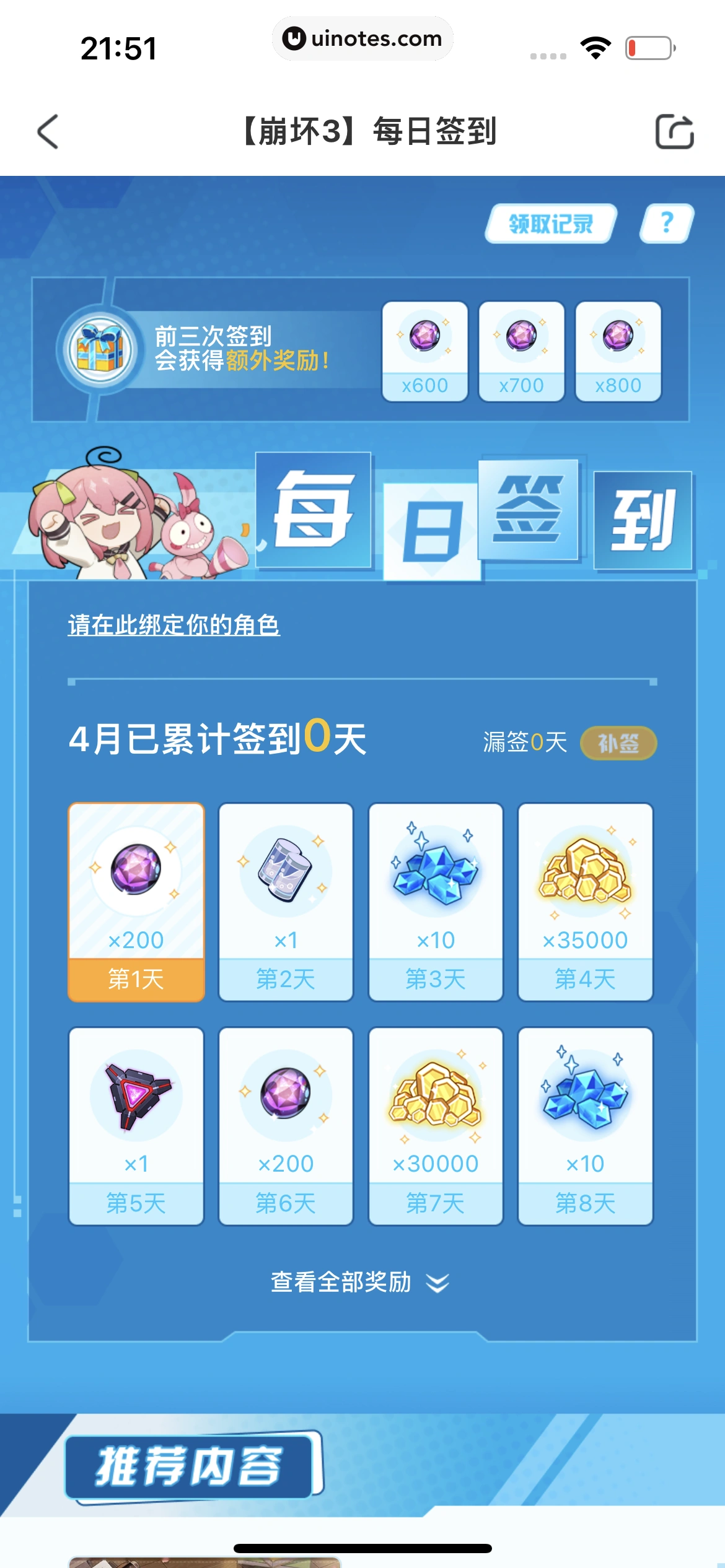725x1568 pixels.
Task: Expand 查看全部奖励 to see all rewards
Action: [x=359, y=1282]
